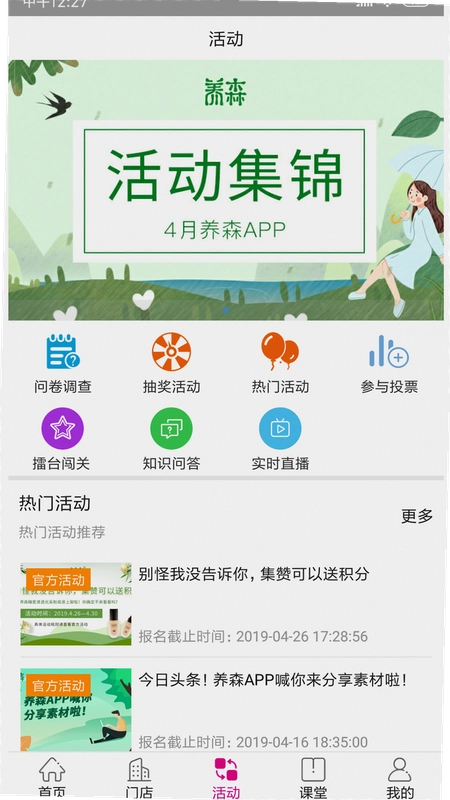This screenshot has width=450, height=800.
Task: Switch to the 首页 tab
Action: click(52, 777)
